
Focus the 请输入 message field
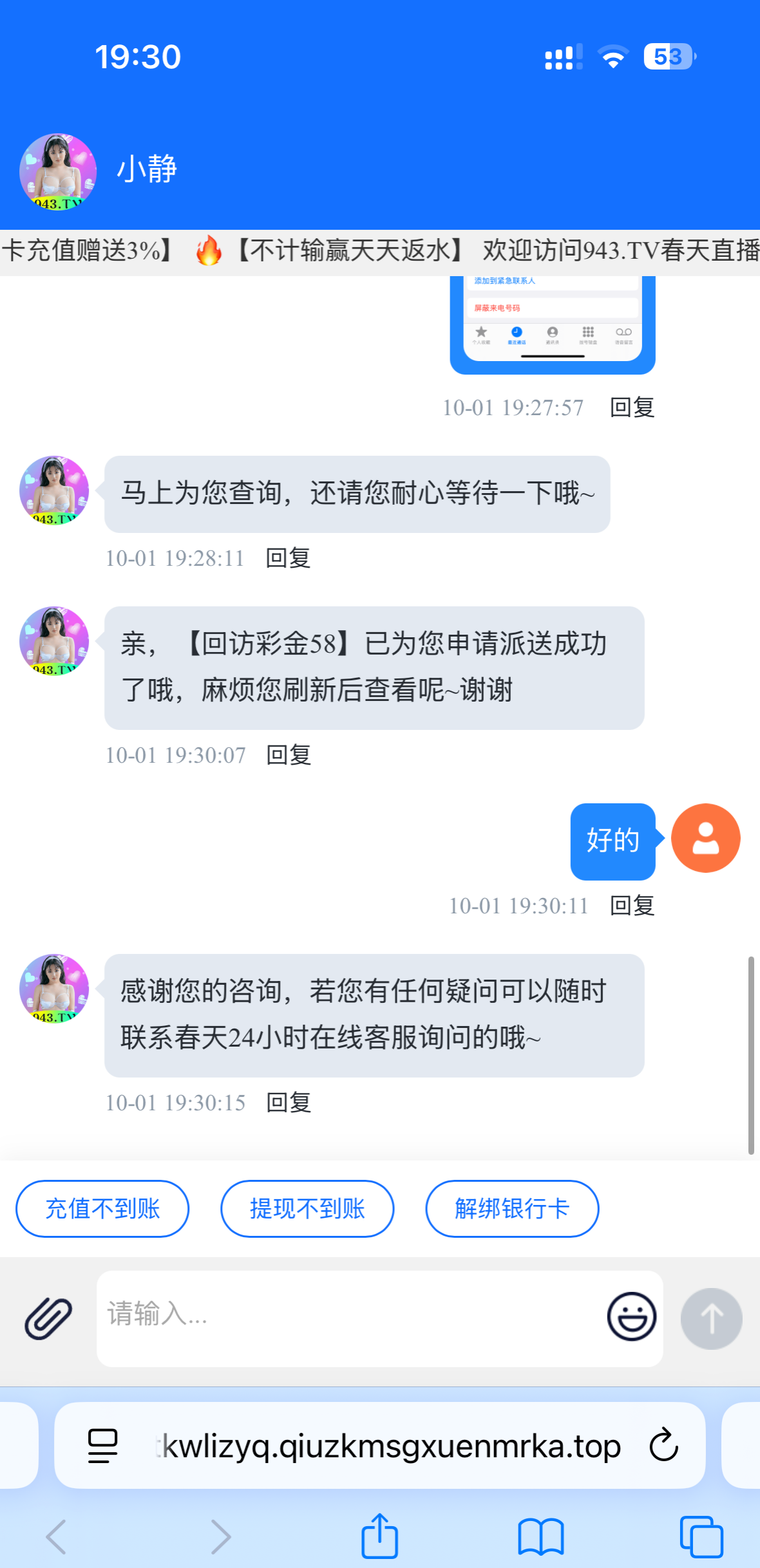coord(348,1316)
